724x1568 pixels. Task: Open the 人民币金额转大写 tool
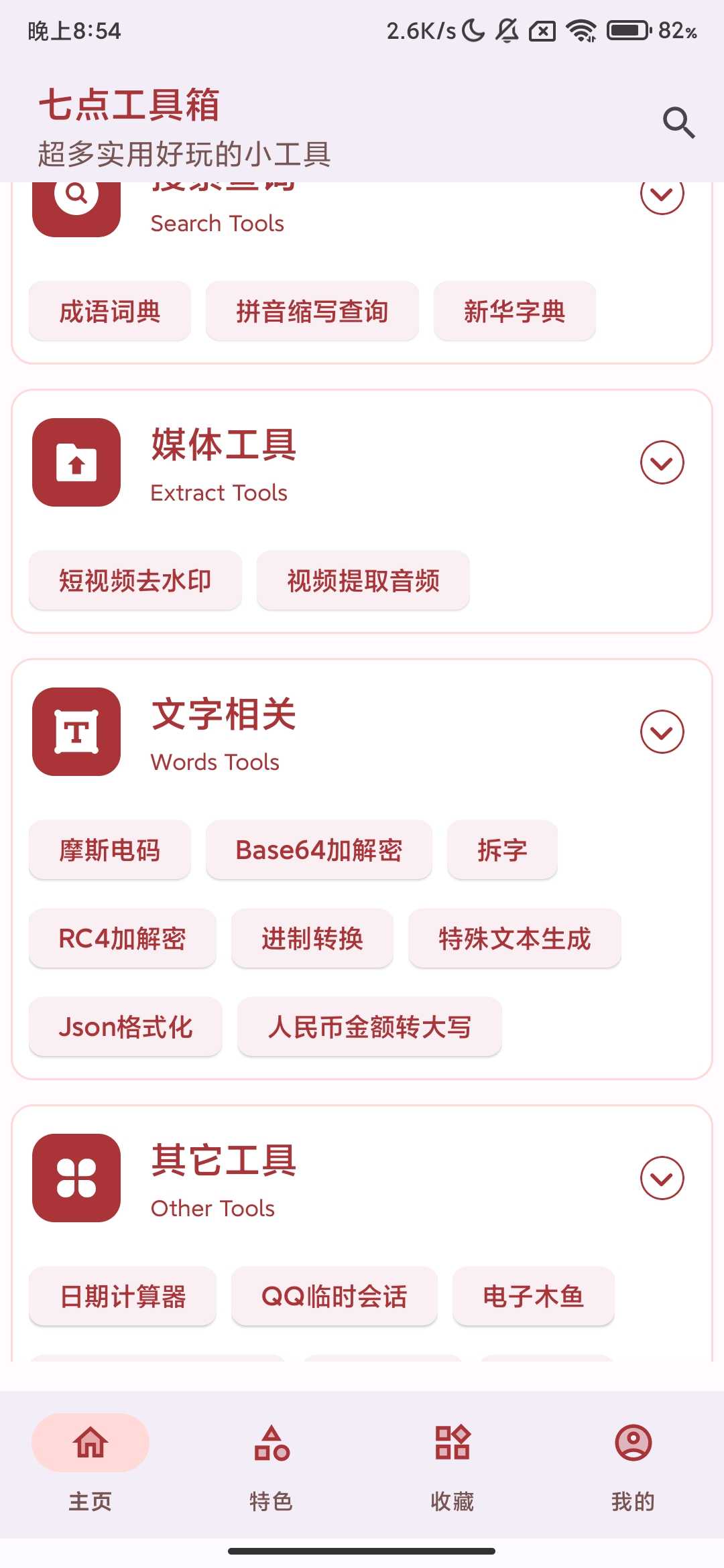(x=369, y=1027)
